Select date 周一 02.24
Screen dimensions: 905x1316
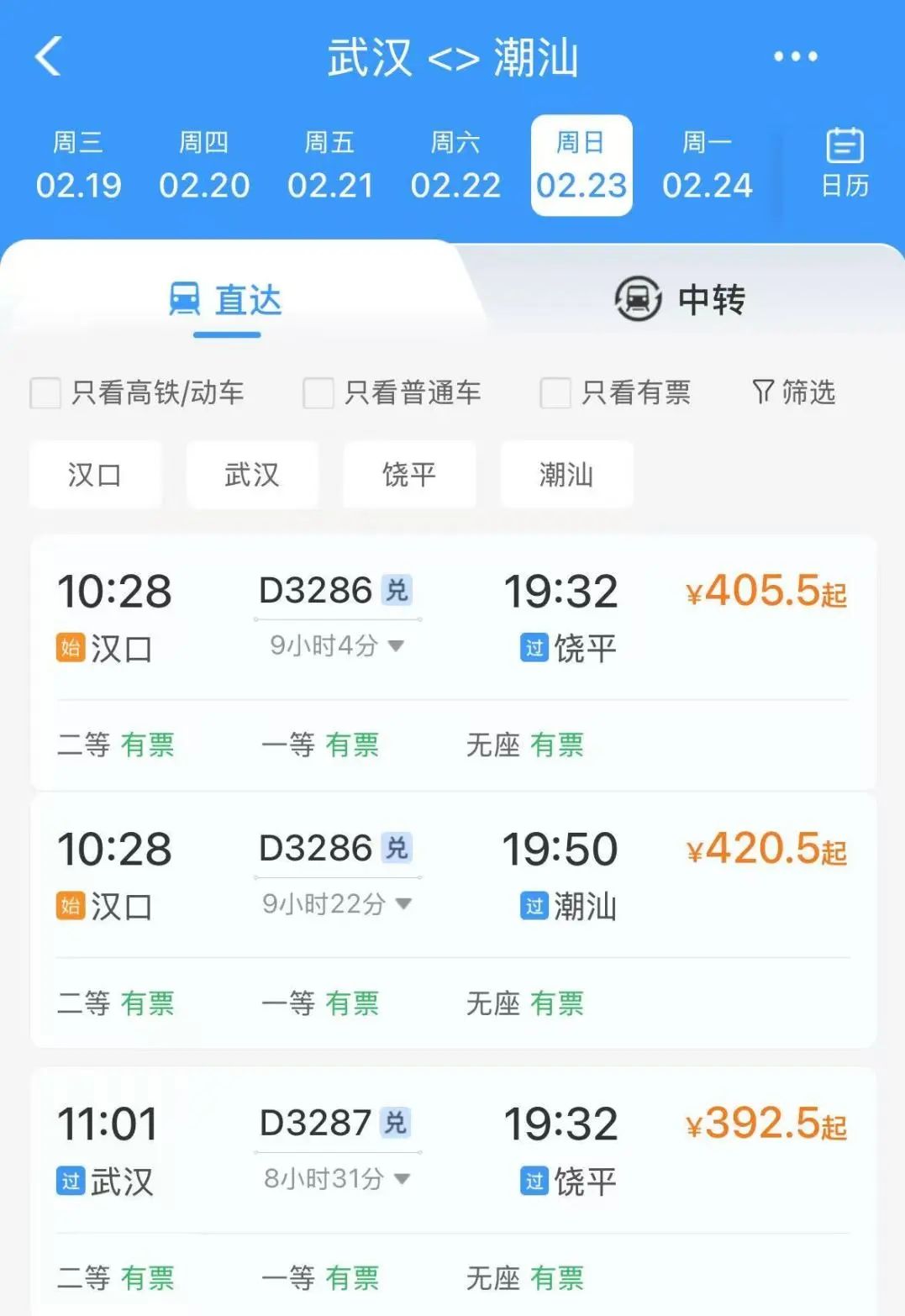tap(707, 166)
